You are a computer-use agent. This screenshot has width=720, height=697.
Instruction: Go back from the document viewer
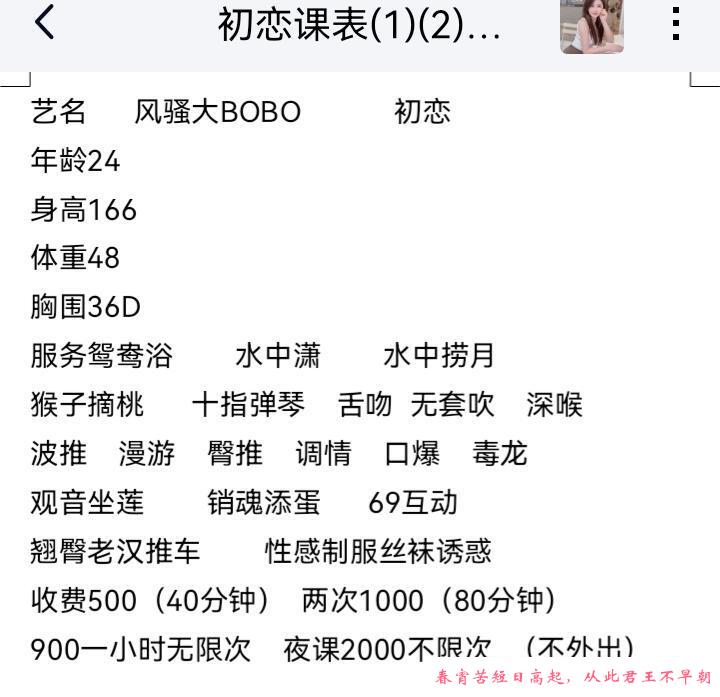pos(44,23)
